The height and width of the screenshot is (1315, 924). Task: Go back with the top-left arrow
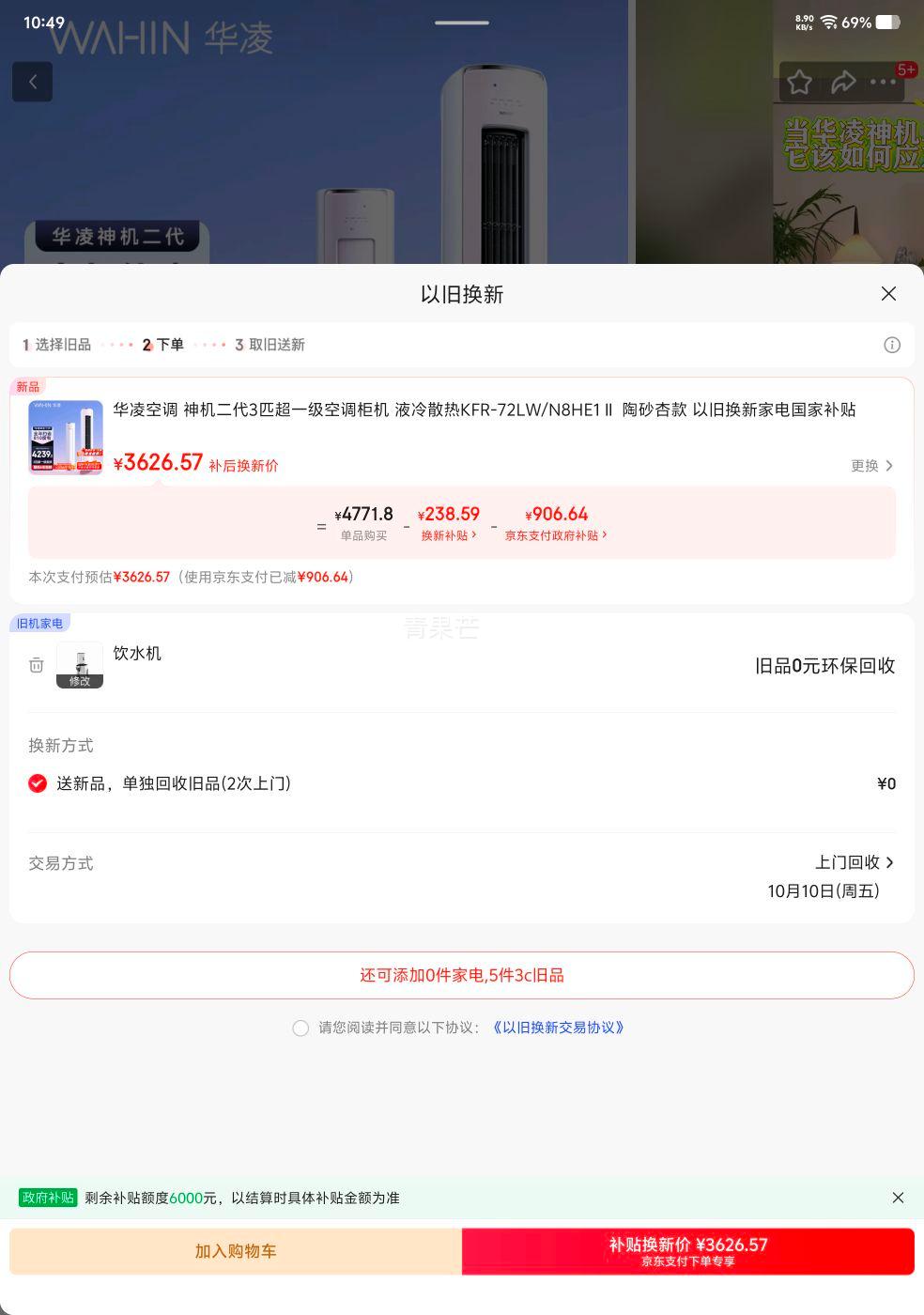pyautogui.click(x=33, y=82)
